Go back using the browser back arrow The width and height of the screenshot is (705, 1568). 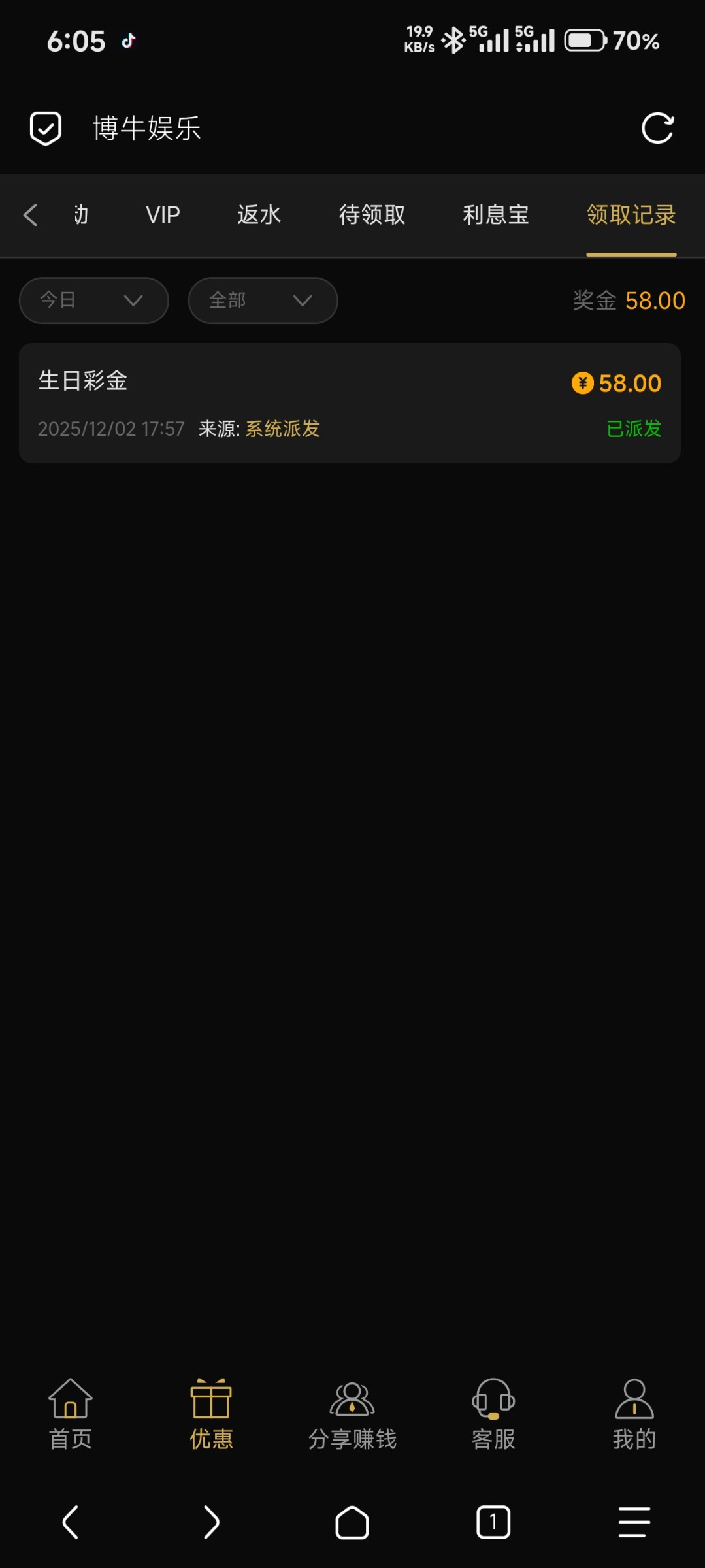pyautogui.click(x=71, y=1522)
